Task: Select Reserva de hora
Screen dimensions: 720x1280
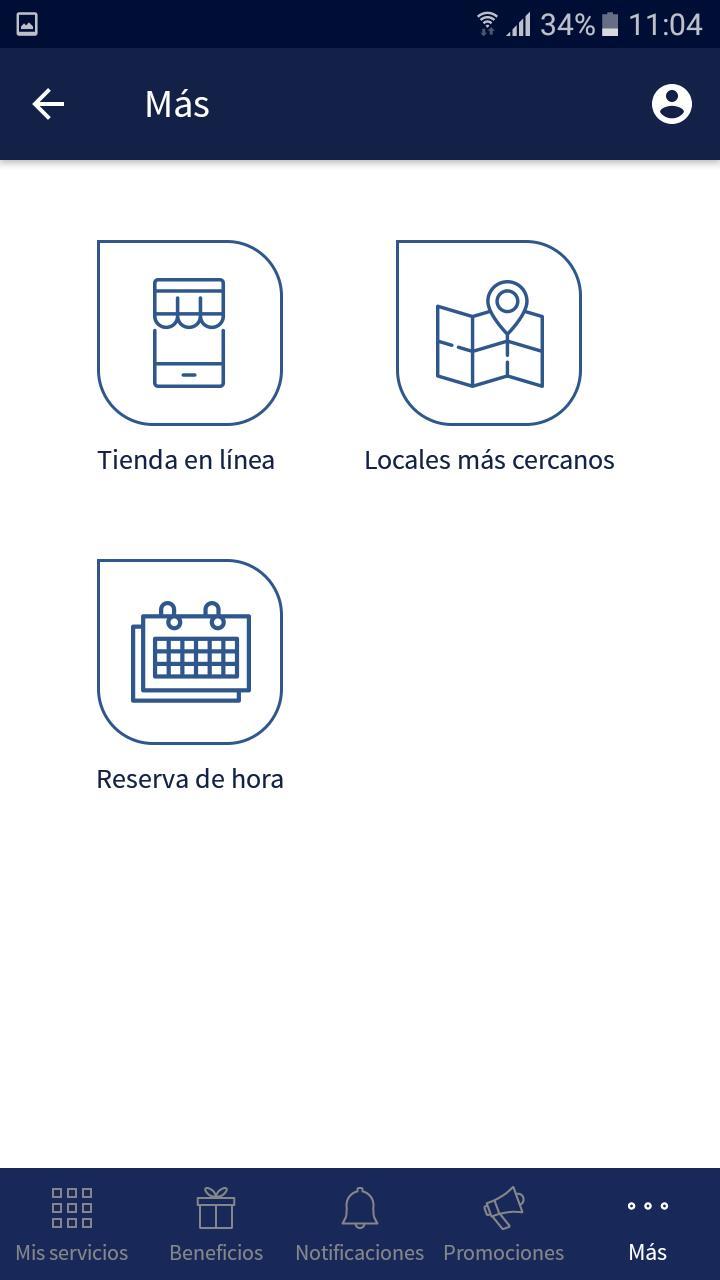Action: pyautogui.click(x=189, y=652)
